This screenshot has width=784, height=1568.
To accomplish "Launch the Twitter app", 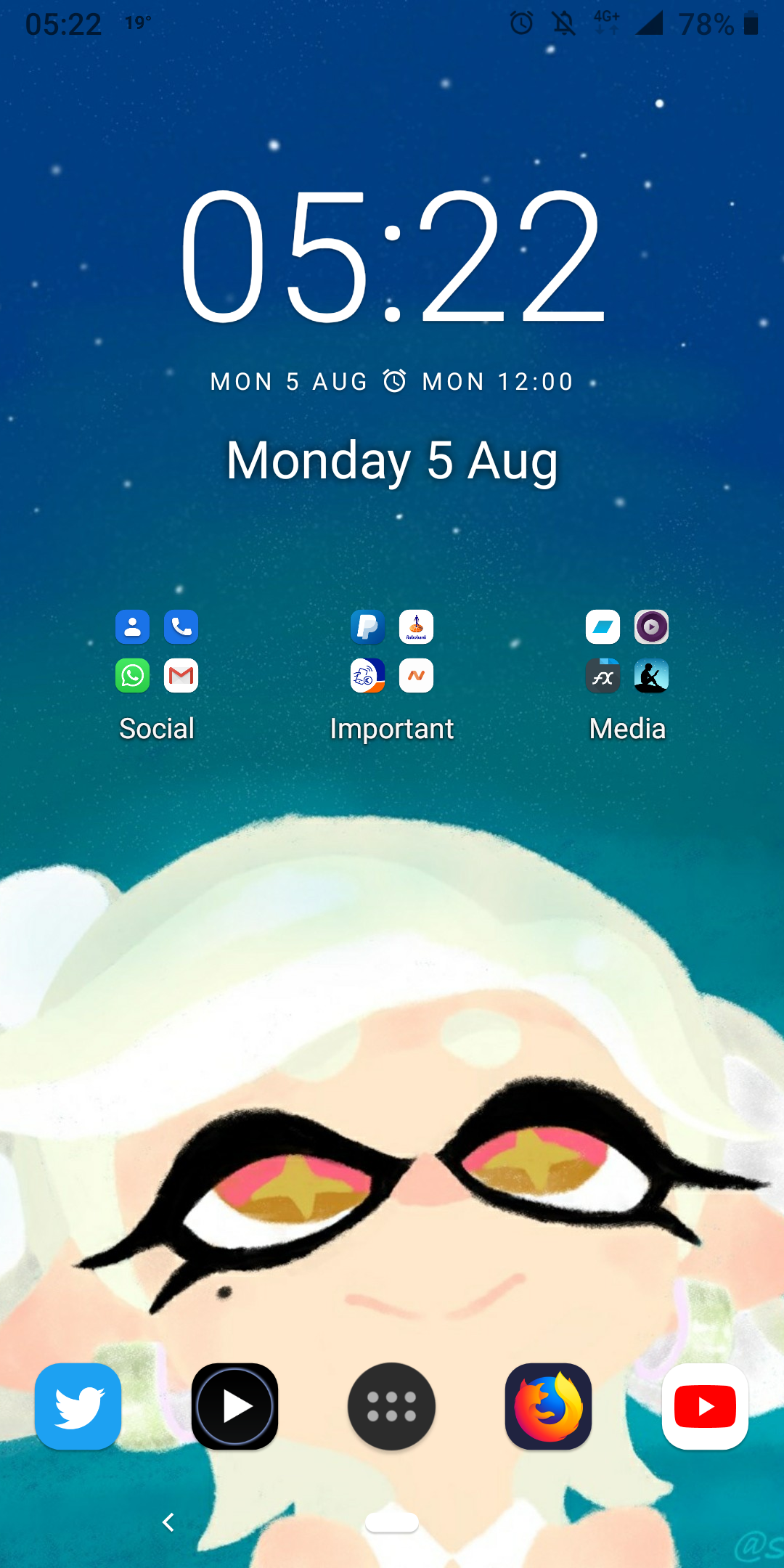I will click(x=78, y=1406).
